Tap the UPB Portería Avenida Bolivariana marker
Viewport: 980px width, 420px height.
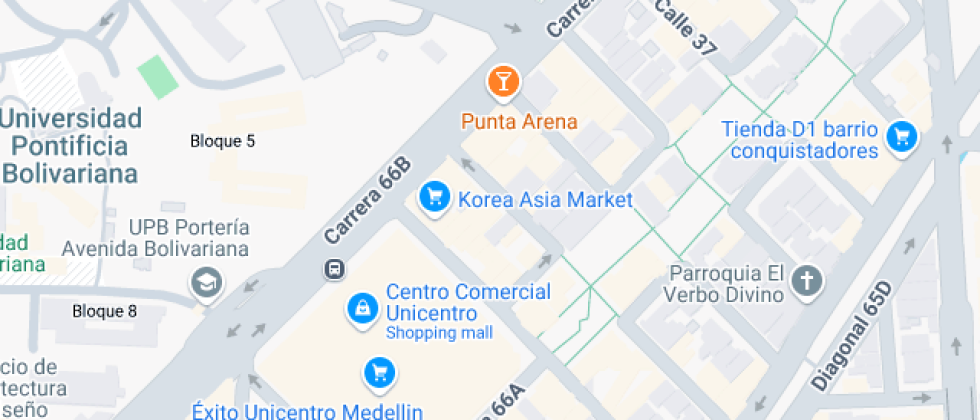207,284
